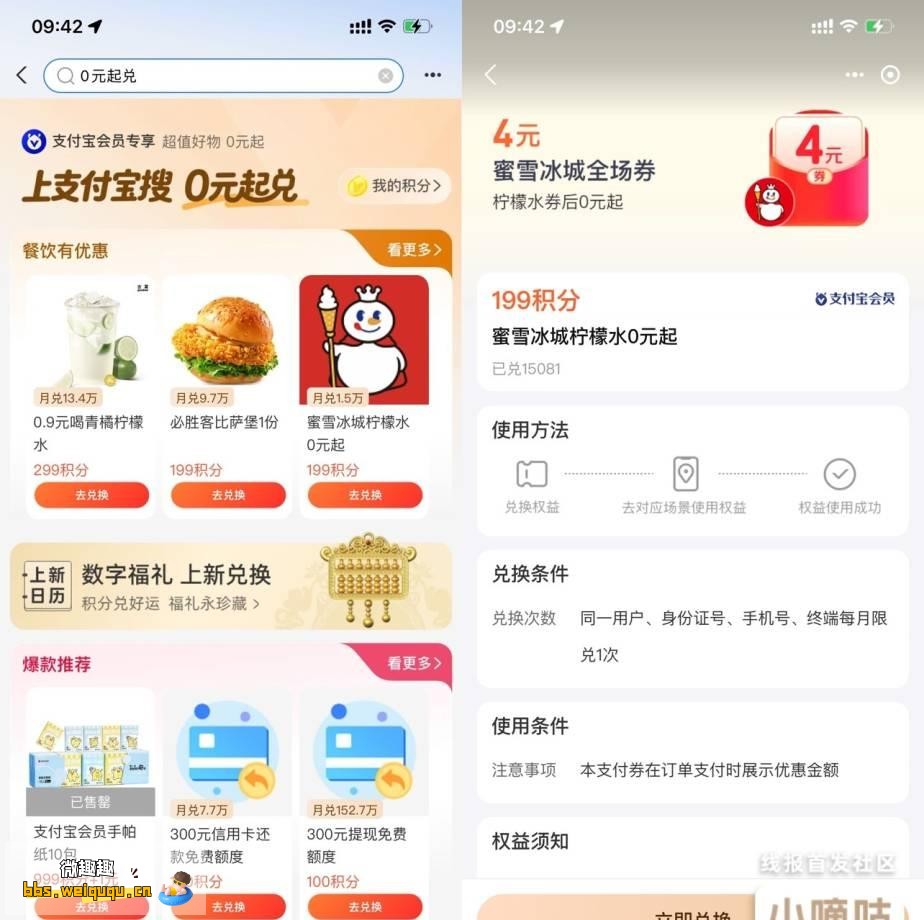Tap the 0元起兑 search field
924x920 pixels.
tap(220, 75)
